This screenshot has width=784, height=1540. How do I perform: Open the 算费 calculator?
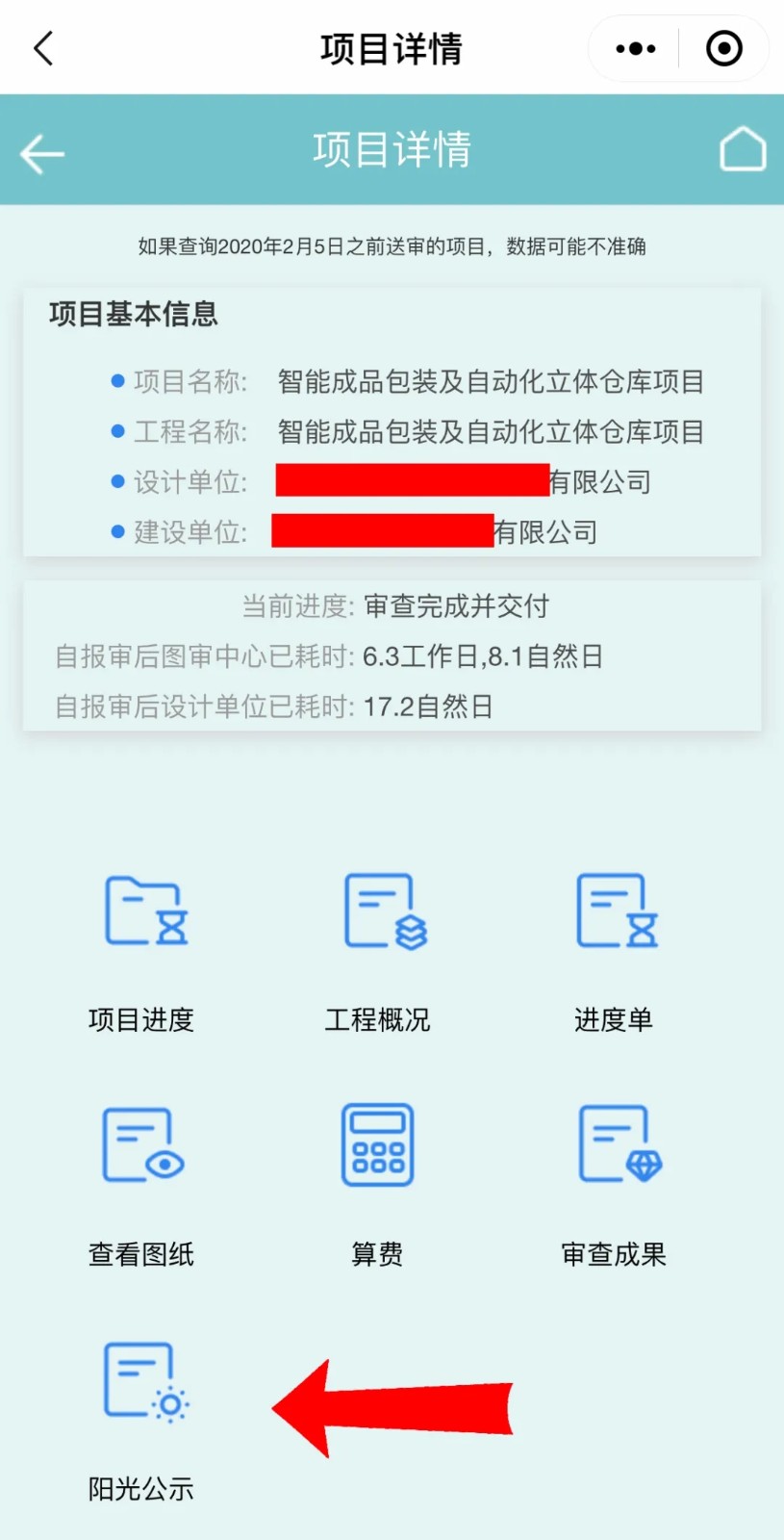(378, 1184)
